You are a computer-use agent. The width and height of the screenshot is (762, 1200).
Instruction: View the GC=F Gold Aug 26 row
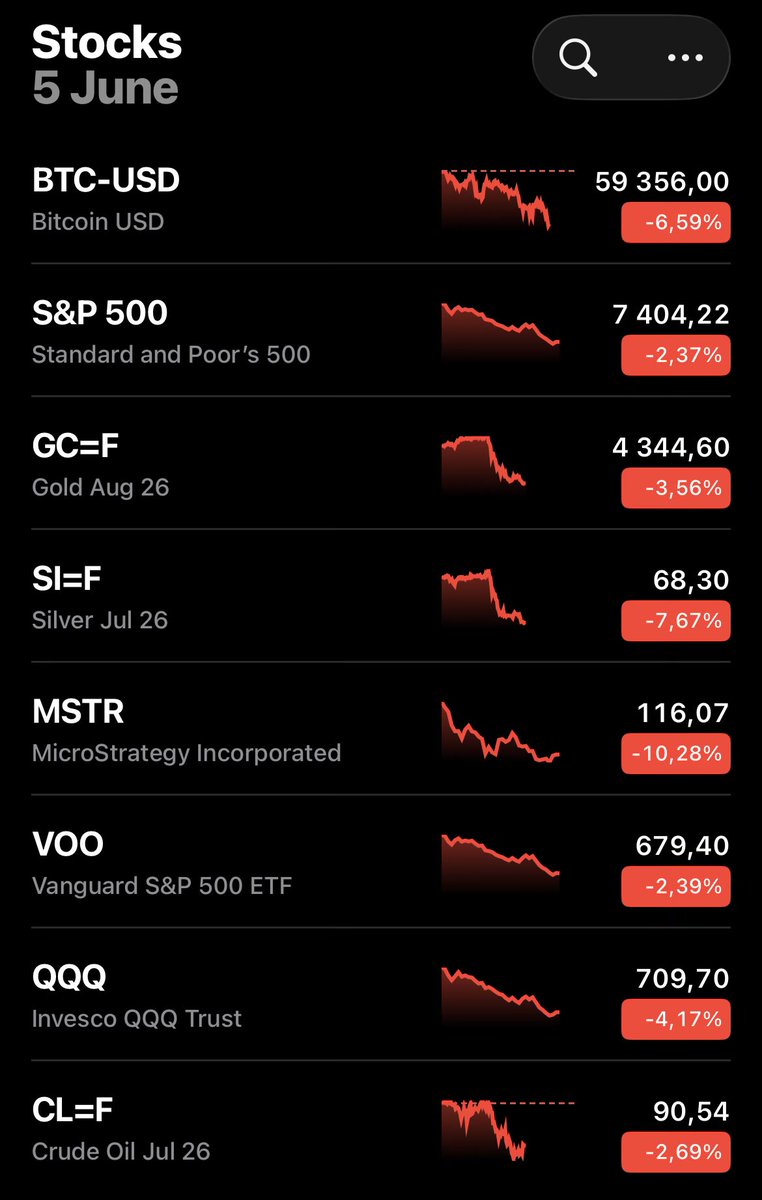(x=381, y=464)
